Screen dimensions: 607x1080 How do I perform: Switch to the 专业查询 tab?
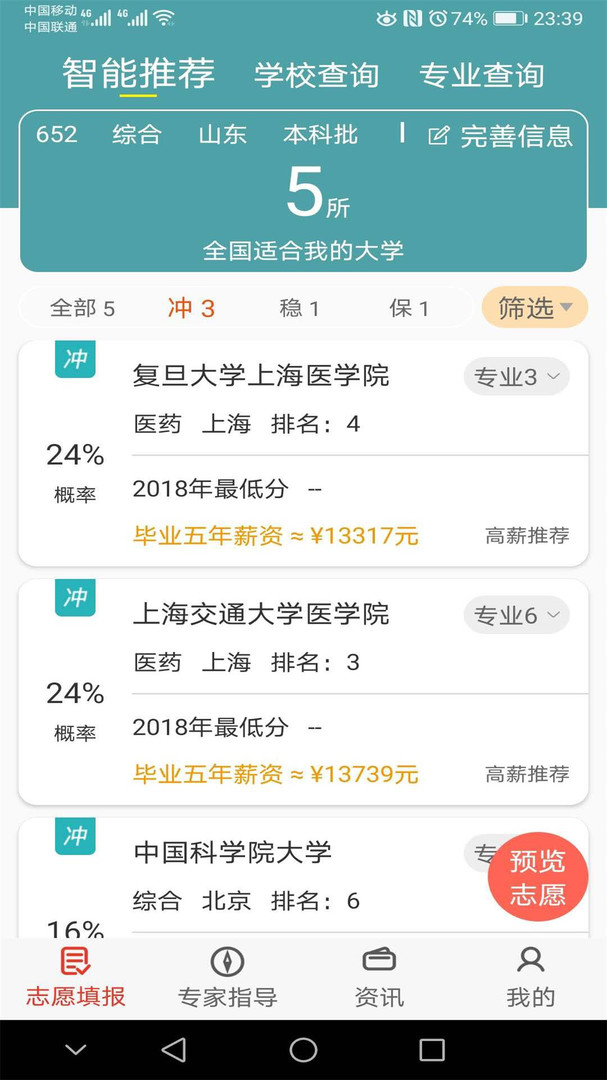(482, 75)
